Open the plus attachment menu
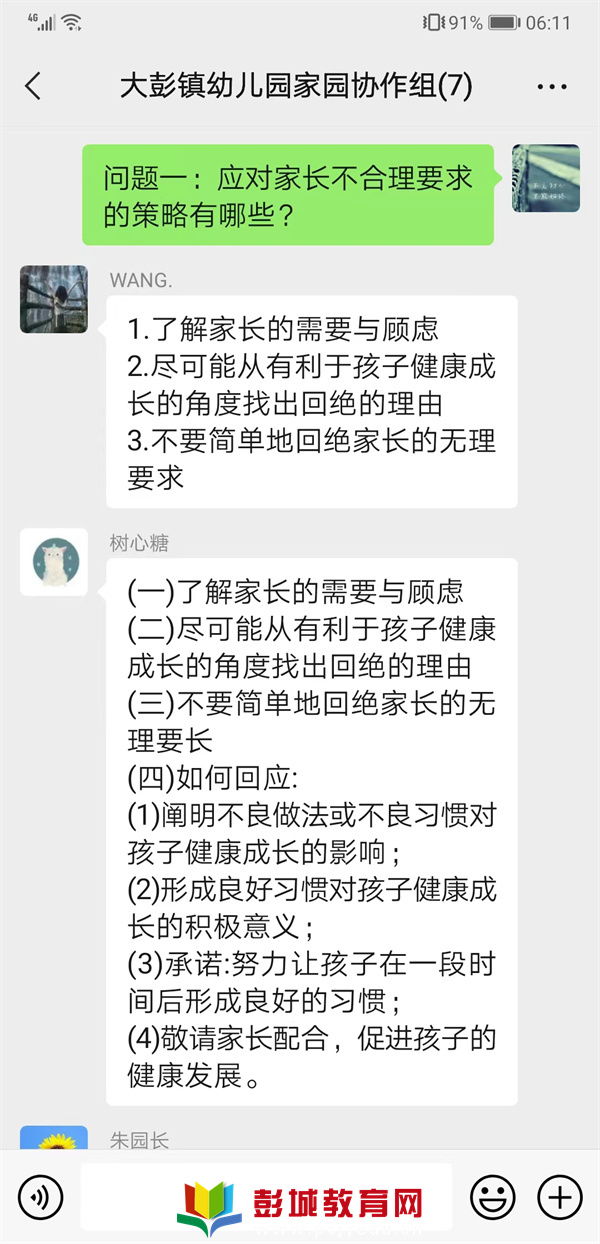This screenshot has height=1244, width=600. click(x=560, y=1196)
